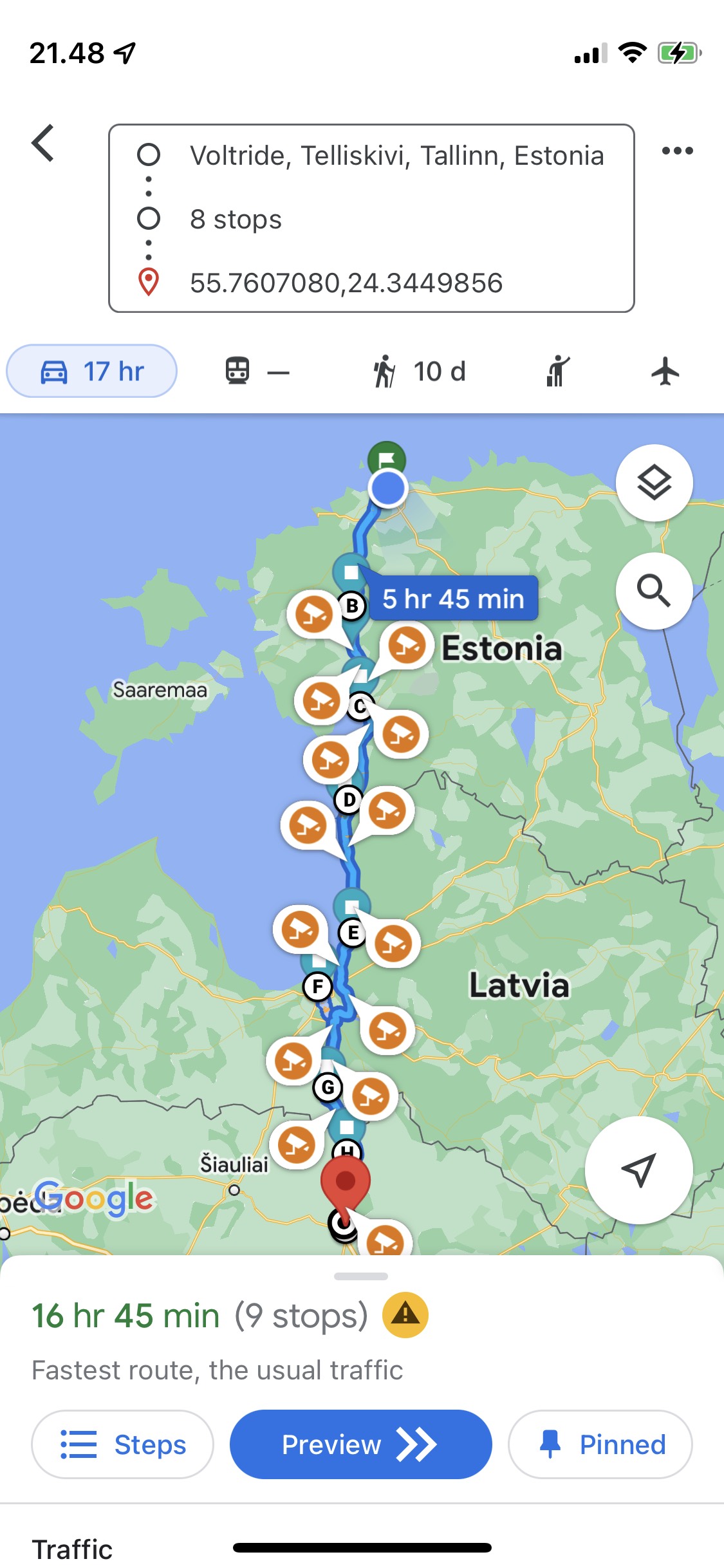This screenshot has height=1568, width=724.
Task: Select stop marker D on the map
Action: (x=349, y=800)
